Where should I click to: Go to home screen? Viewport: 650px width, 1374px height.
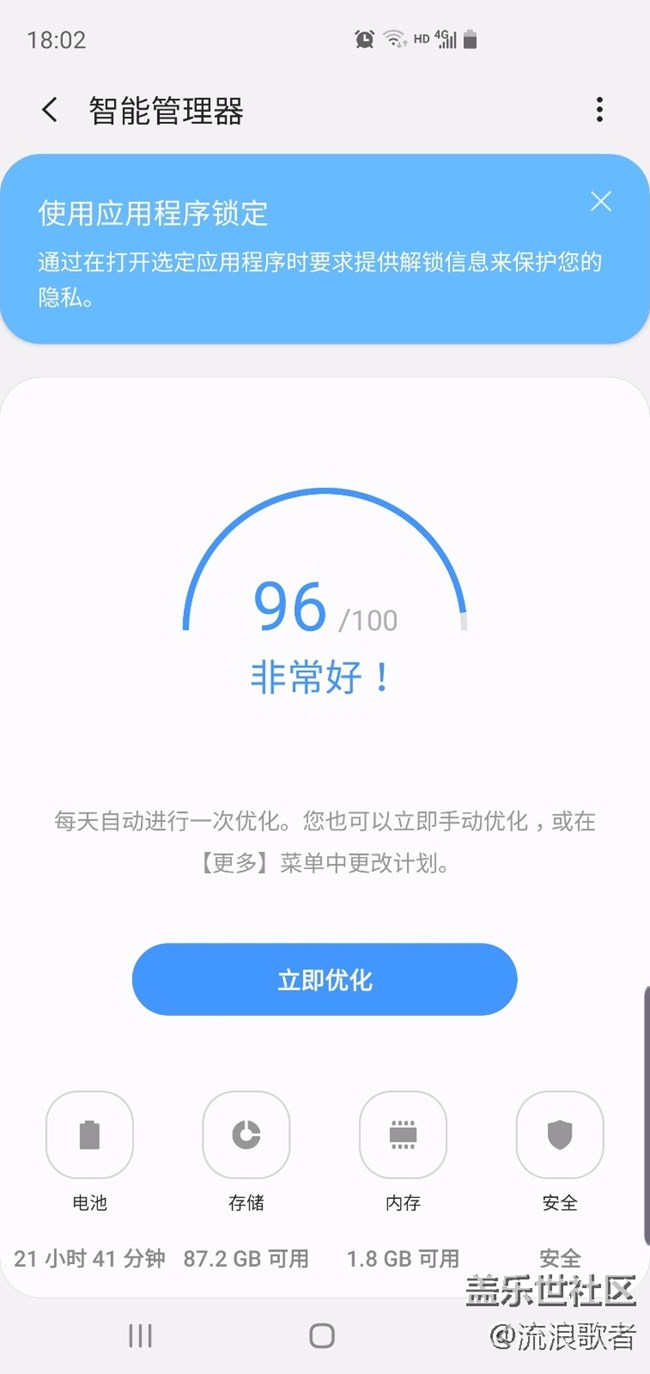[x=322, y=1336]
